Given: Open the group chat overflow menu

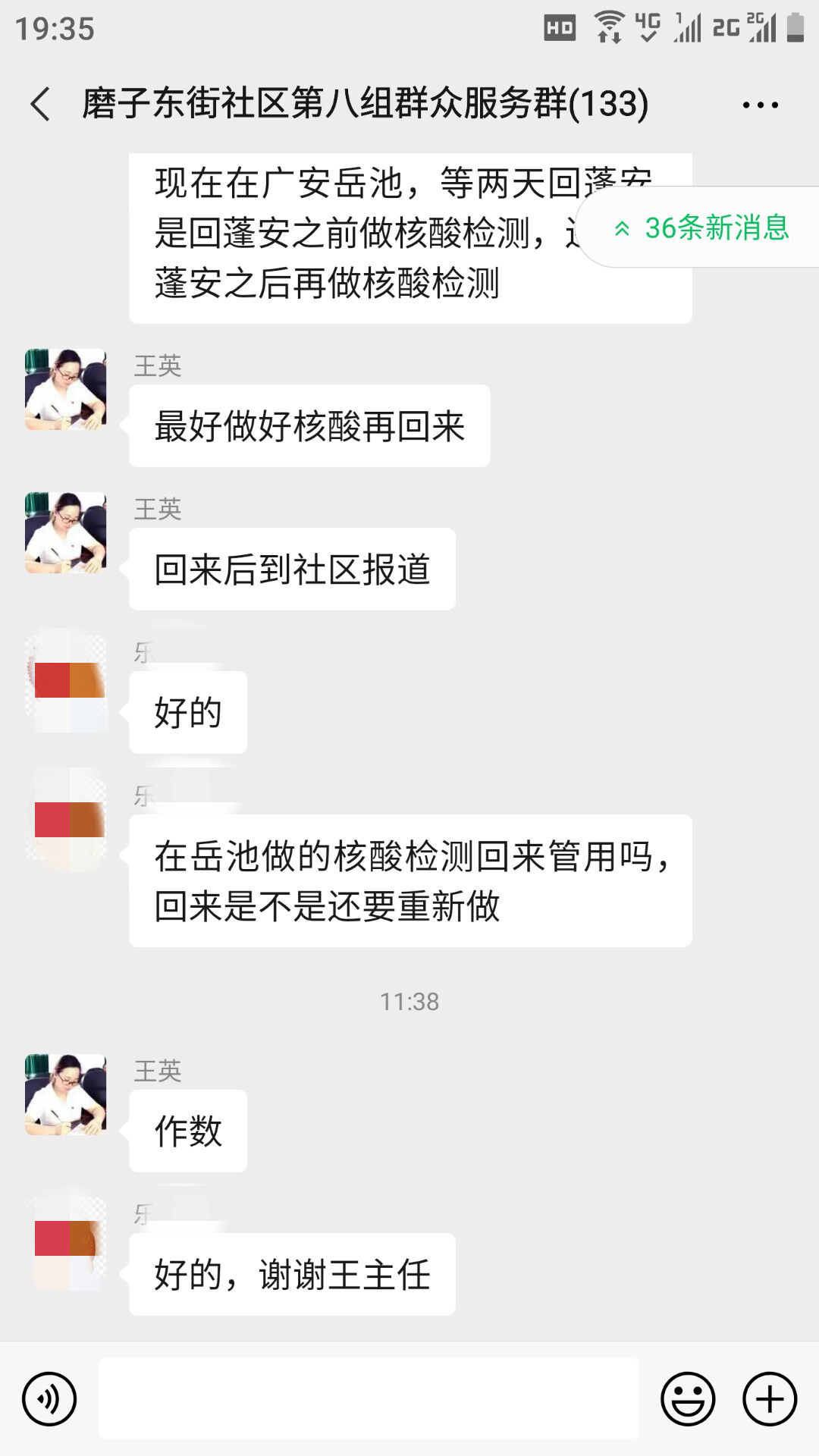Looking at the screenshot, I should [760, 105].
